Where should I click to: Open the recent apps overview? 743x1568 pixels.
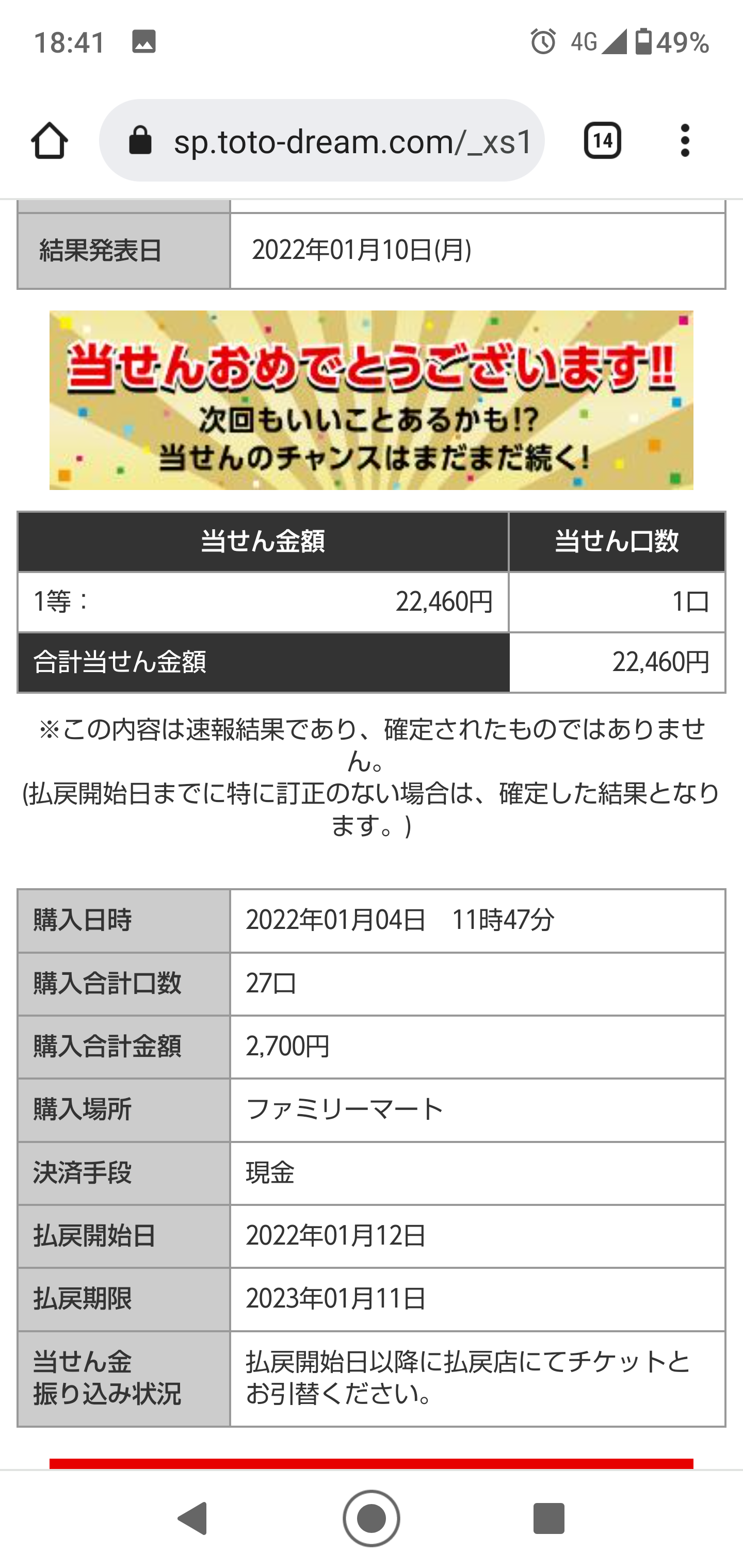(548, 1518)
